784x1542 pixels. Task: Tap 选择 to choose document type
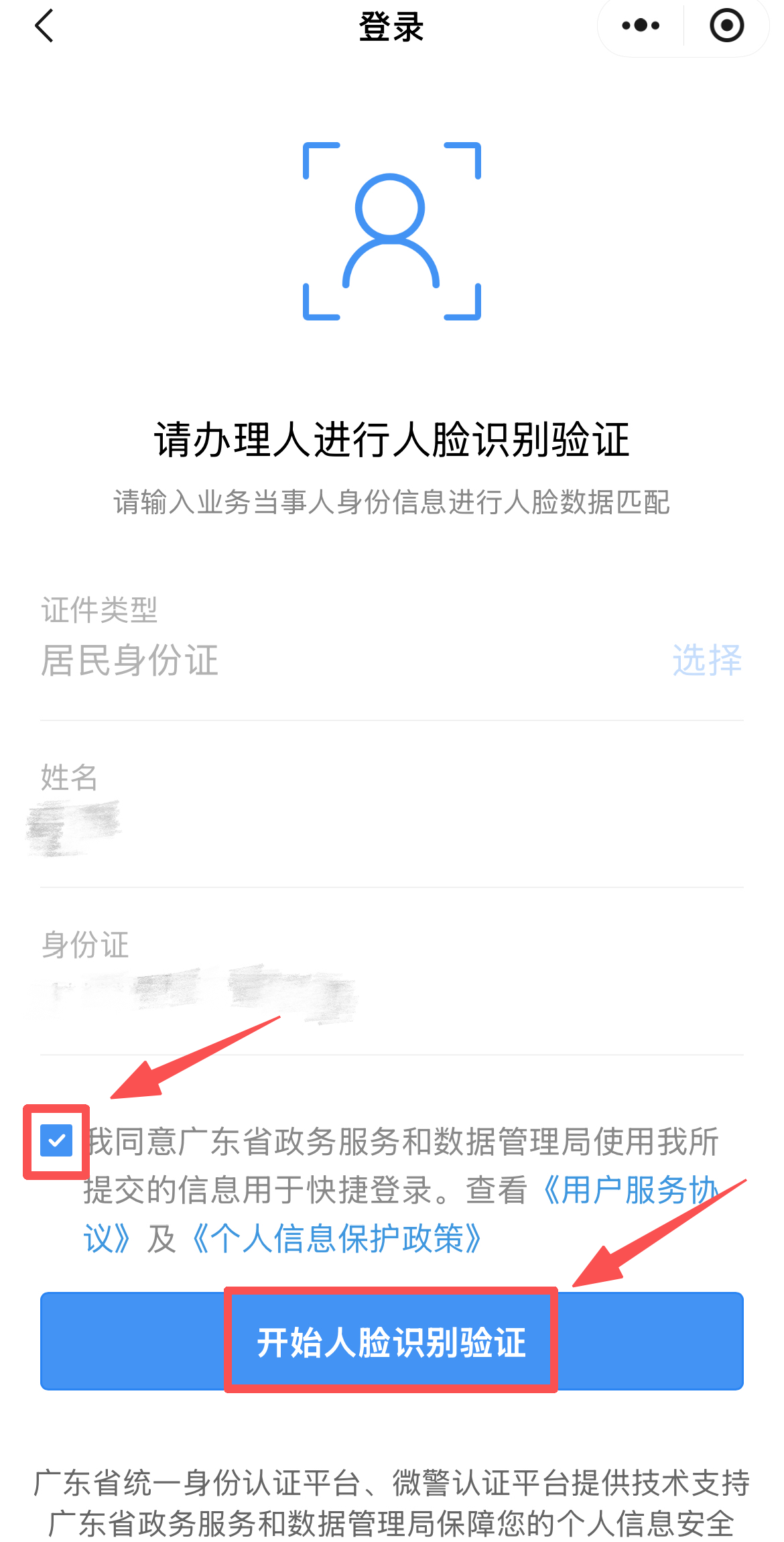pos(706,660)
